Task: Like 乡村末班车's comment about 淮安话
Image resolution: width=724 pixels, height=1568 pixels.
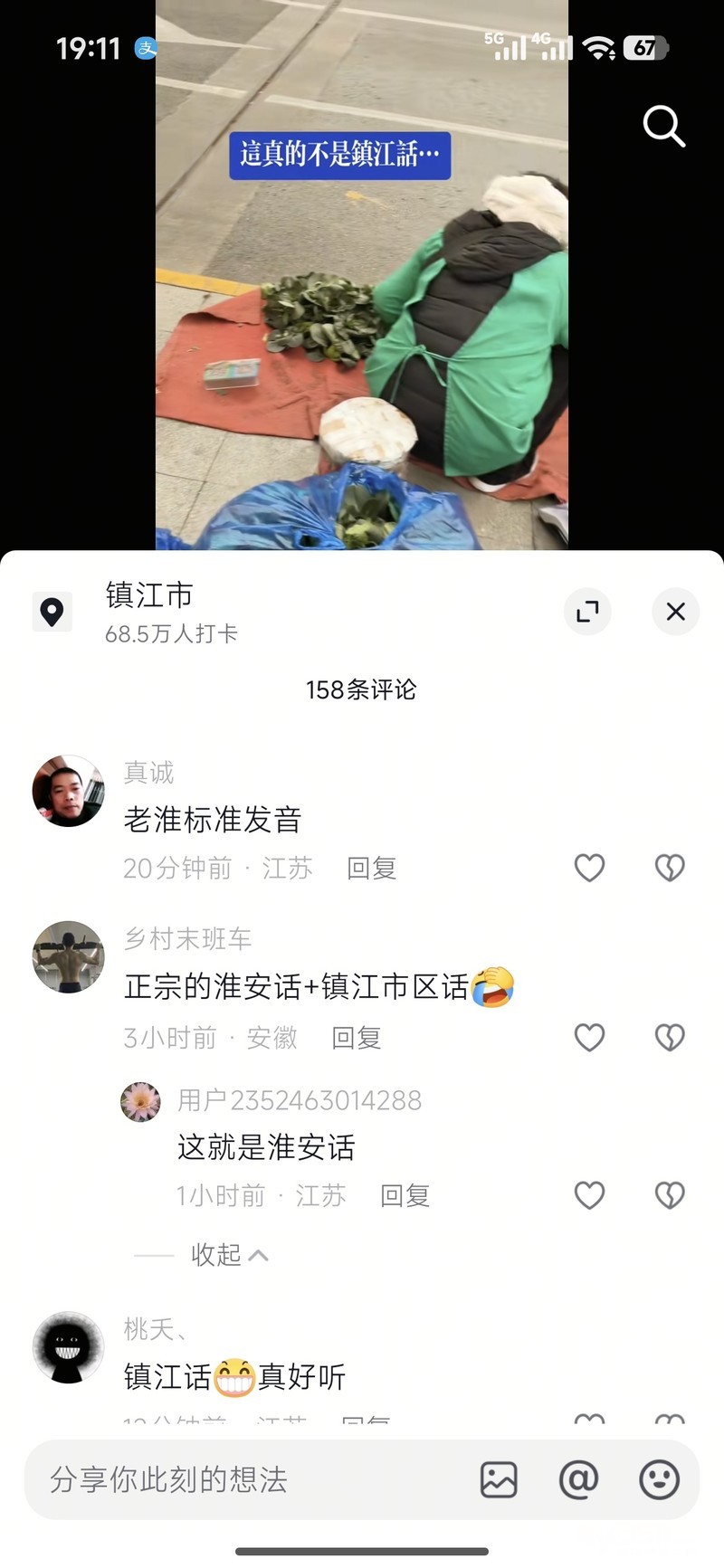Action: pyautogui.click(x=589, y=1037)
